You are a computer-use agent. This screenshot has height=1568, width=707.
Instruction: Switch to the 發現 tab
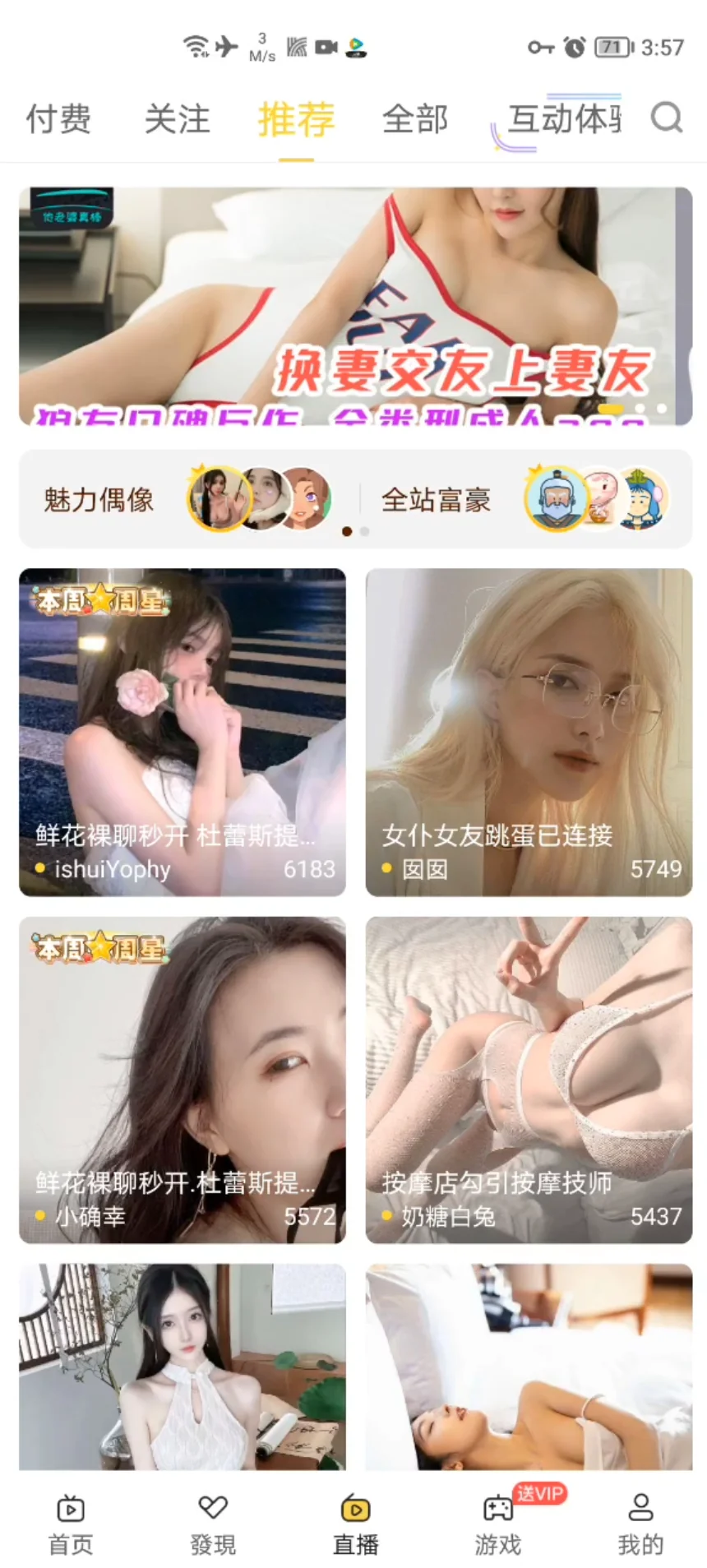[x=213, y=1524]
